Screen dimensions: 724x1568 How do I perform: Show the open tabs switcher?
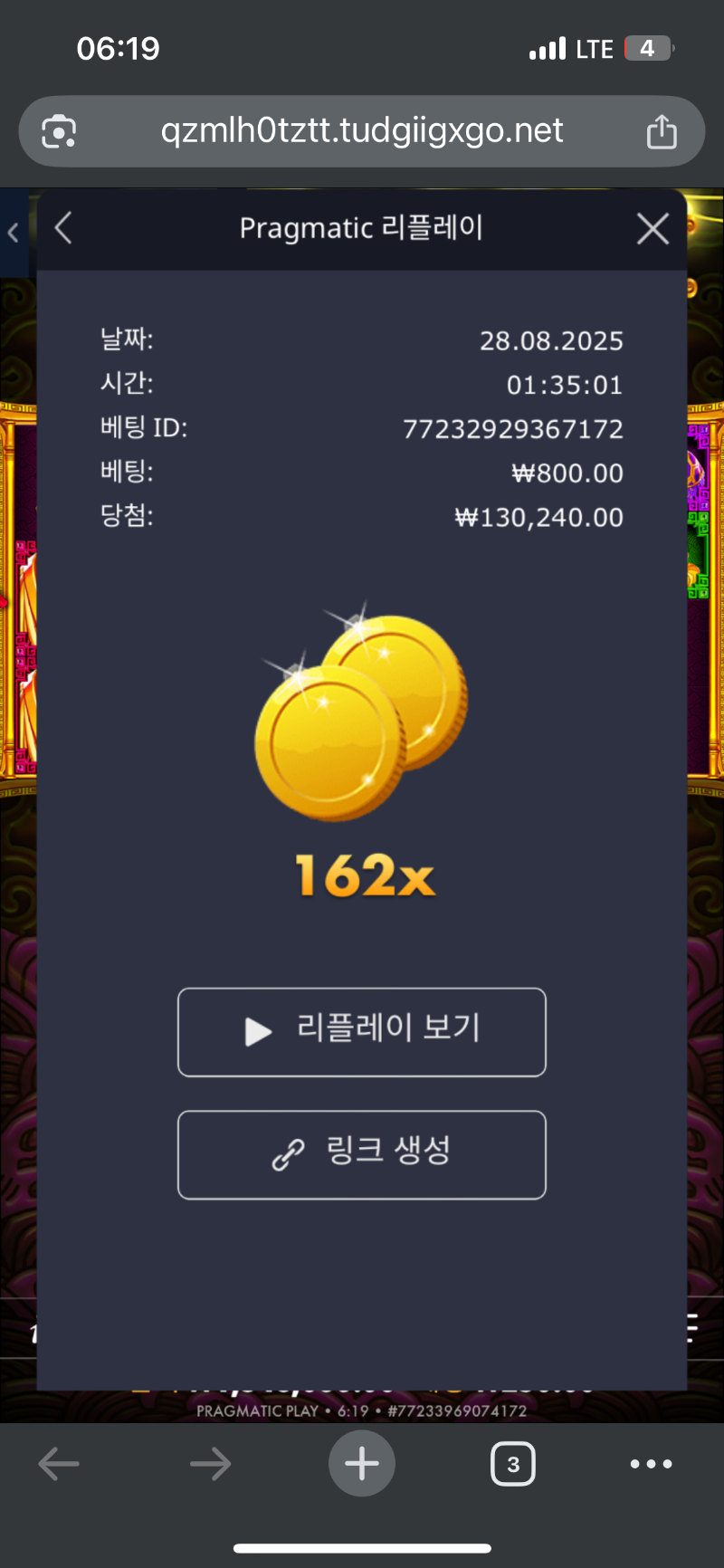513,1464
